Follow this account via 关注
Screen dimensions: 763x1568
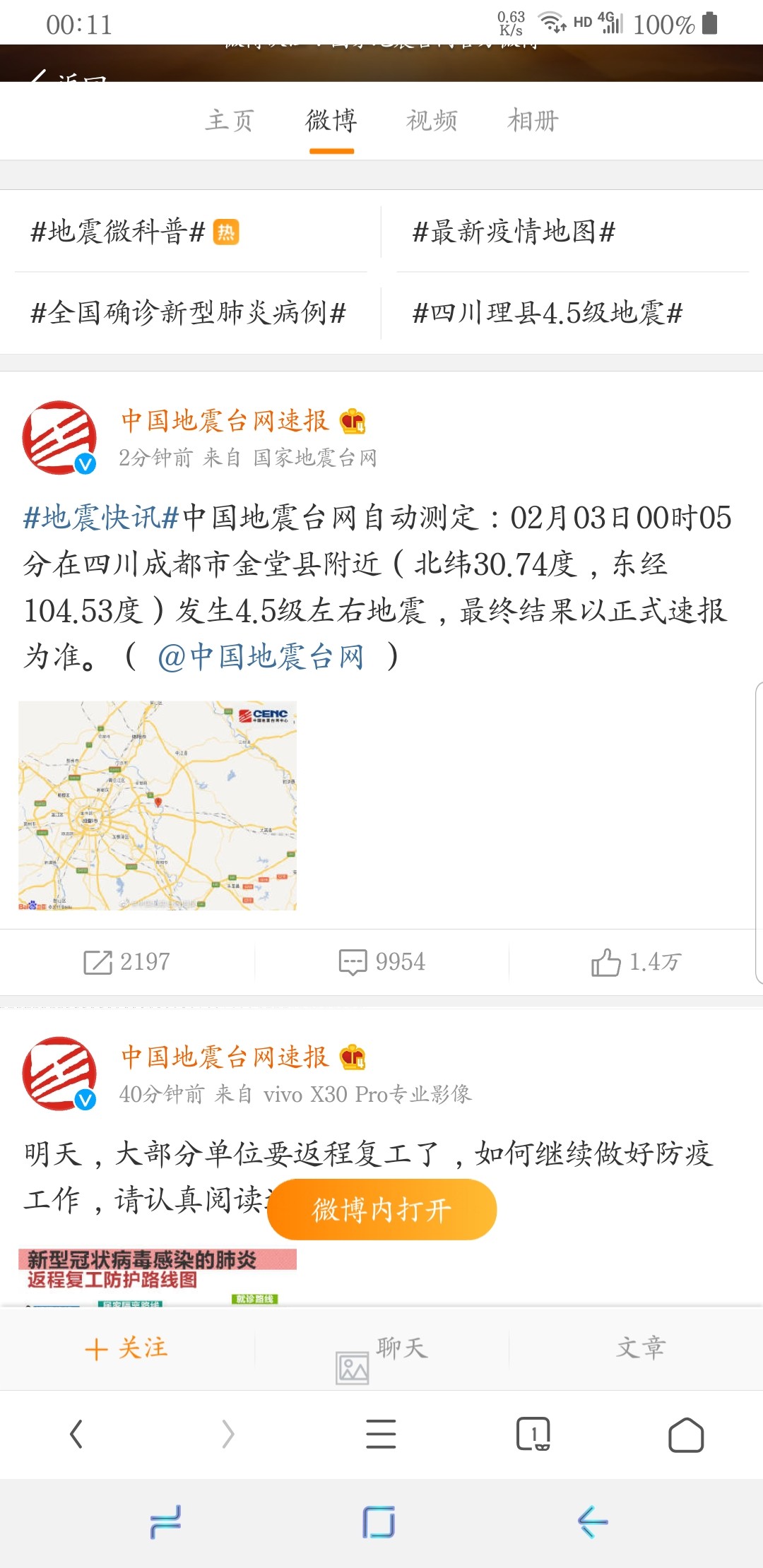pos(127,1348)
